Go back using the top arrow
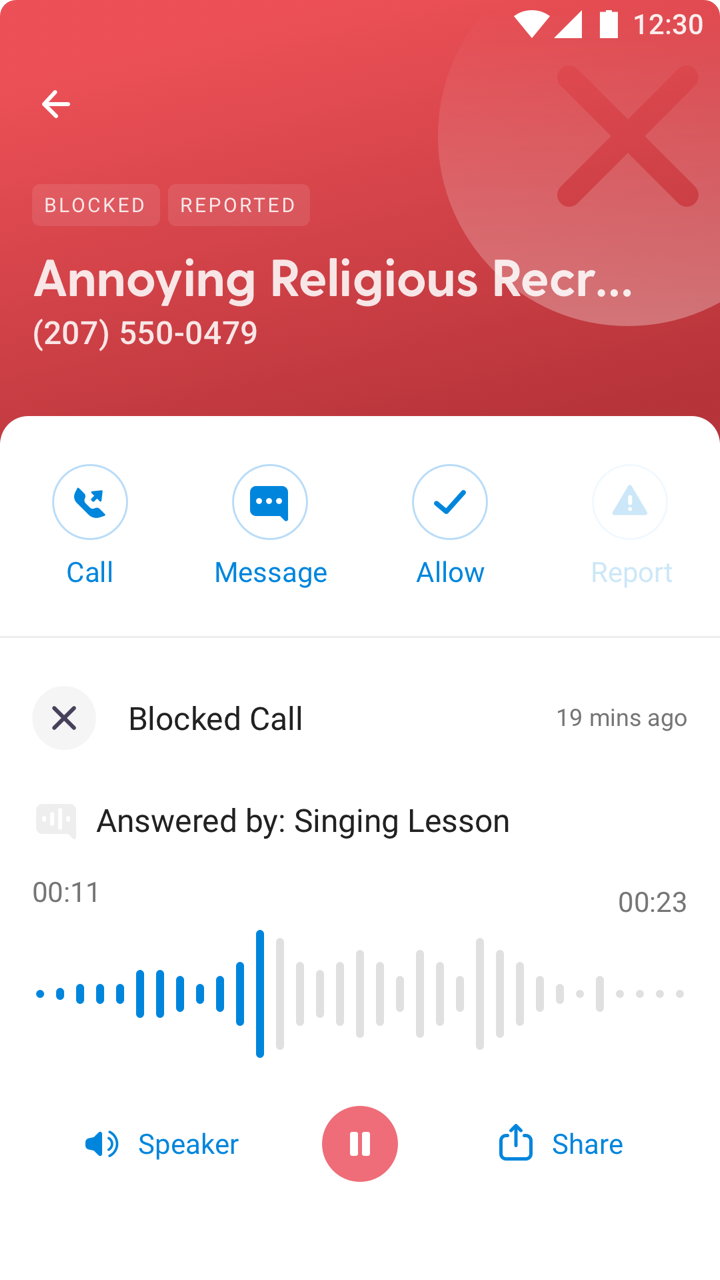 56,104
